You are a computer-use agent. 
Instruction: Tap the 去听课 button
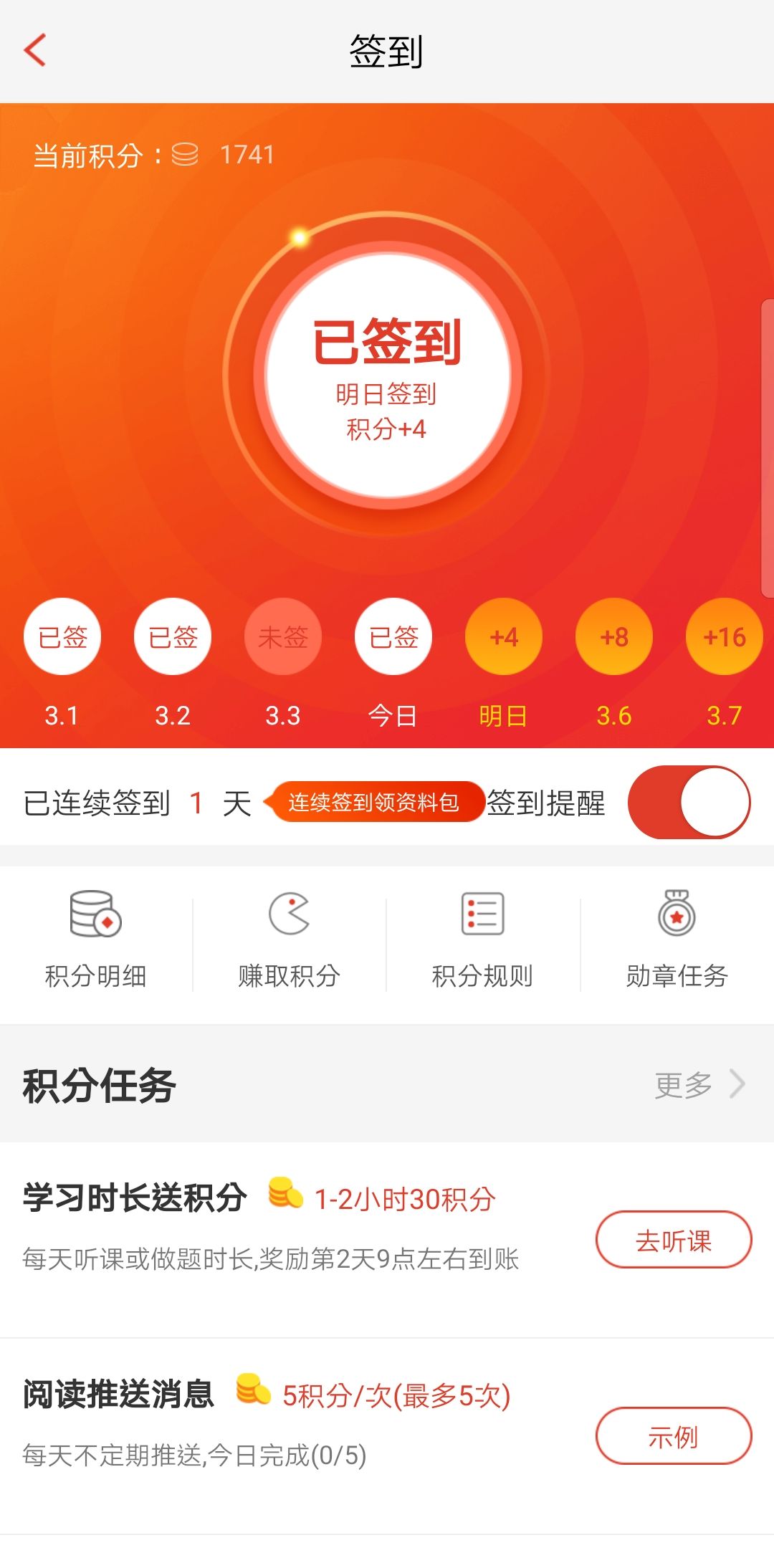pyautogui.click(x=674, y=1240)
